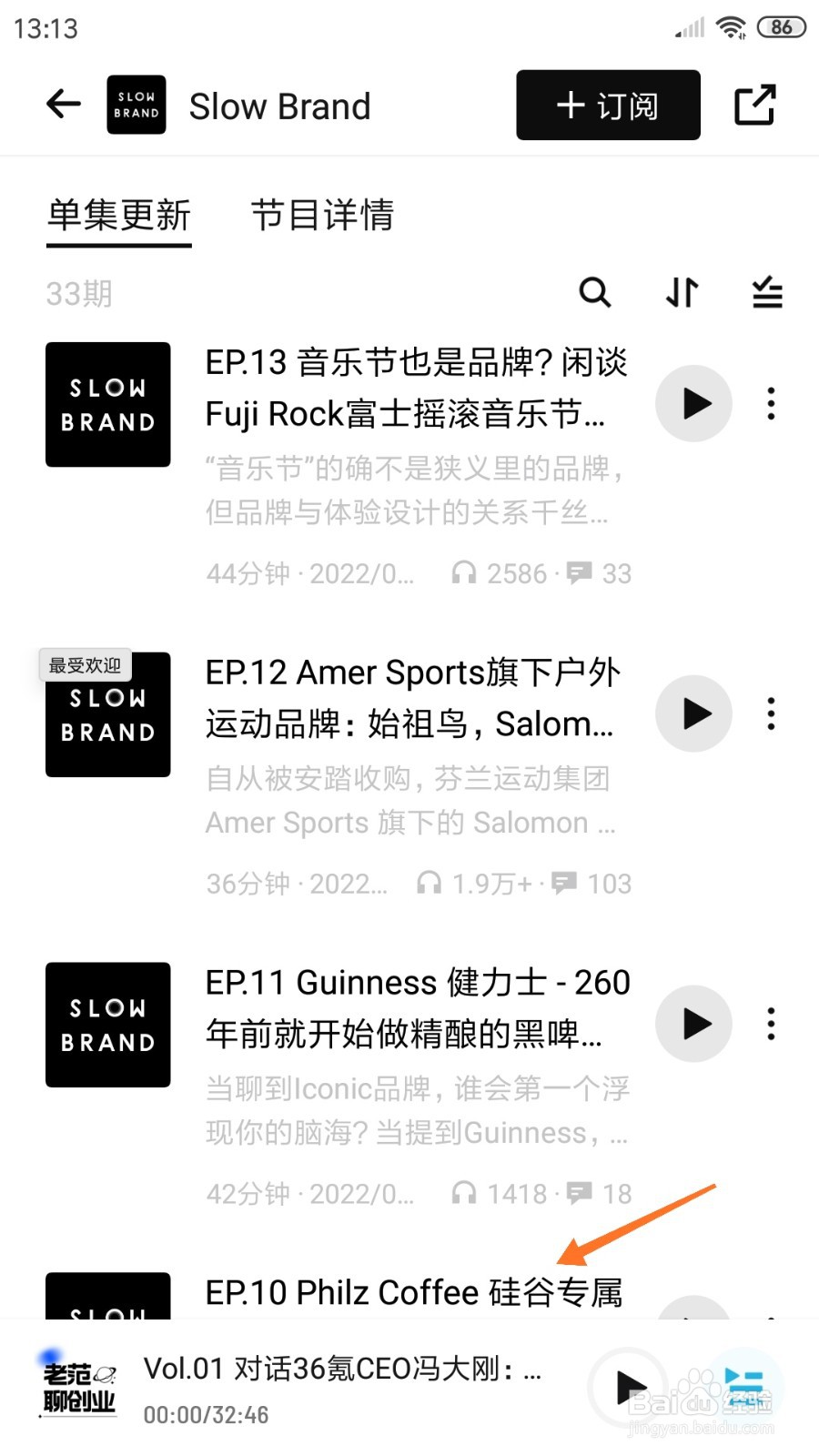
Task: Tap the back arrow to exit podcast page
Action: (x=62, y=104)
